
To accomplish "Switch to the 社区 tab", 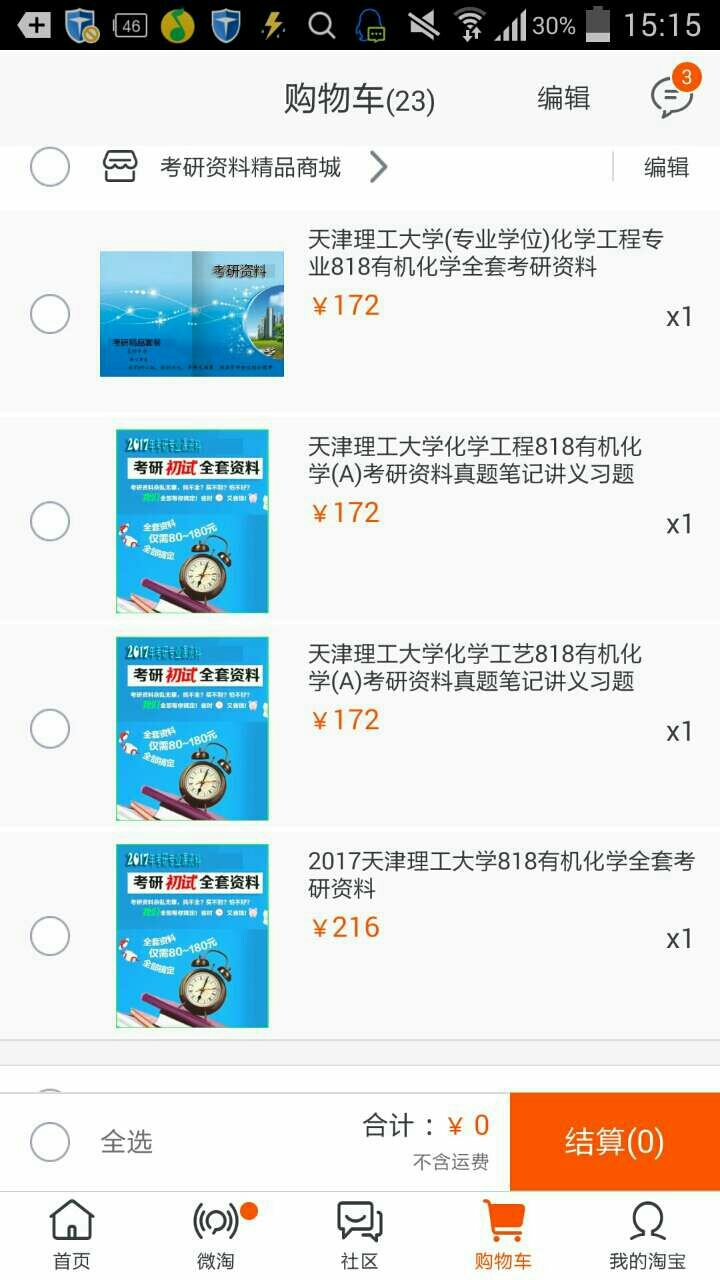I will [x=360, y=1235].
